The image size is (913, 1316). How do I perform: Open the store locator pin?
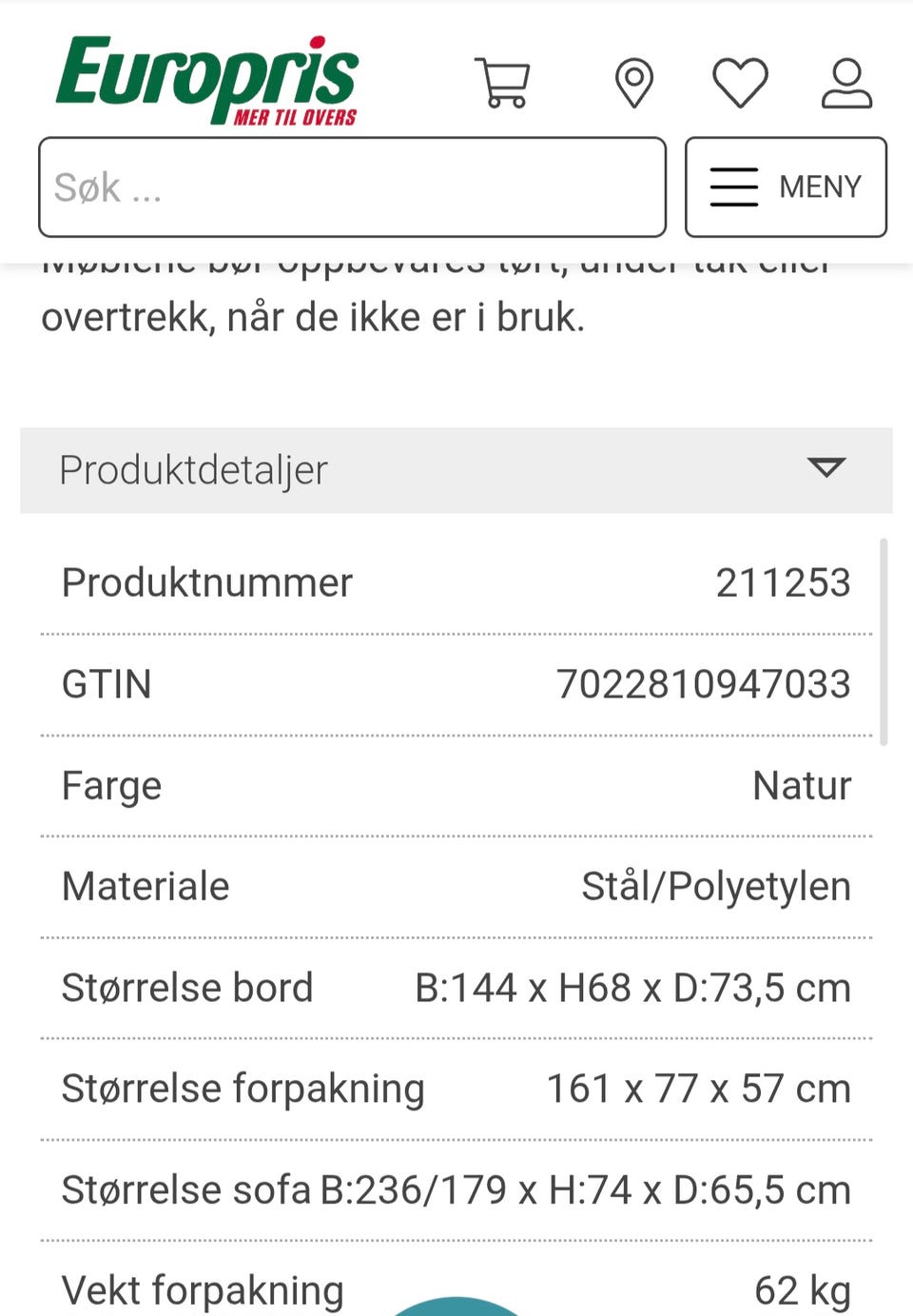(x=634, y=83)
